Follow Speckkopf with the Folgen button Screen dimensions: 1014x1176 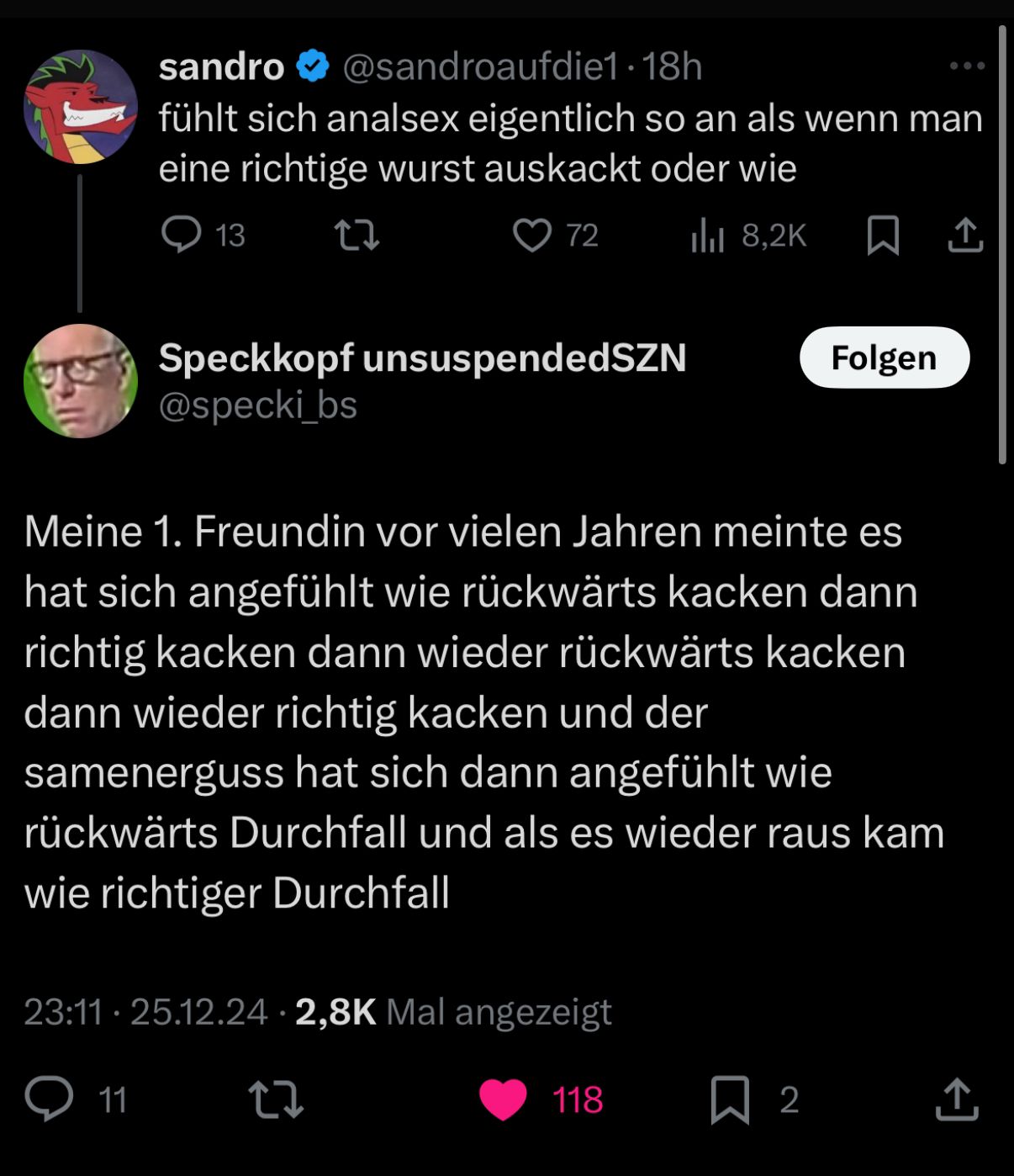(884, 358)
